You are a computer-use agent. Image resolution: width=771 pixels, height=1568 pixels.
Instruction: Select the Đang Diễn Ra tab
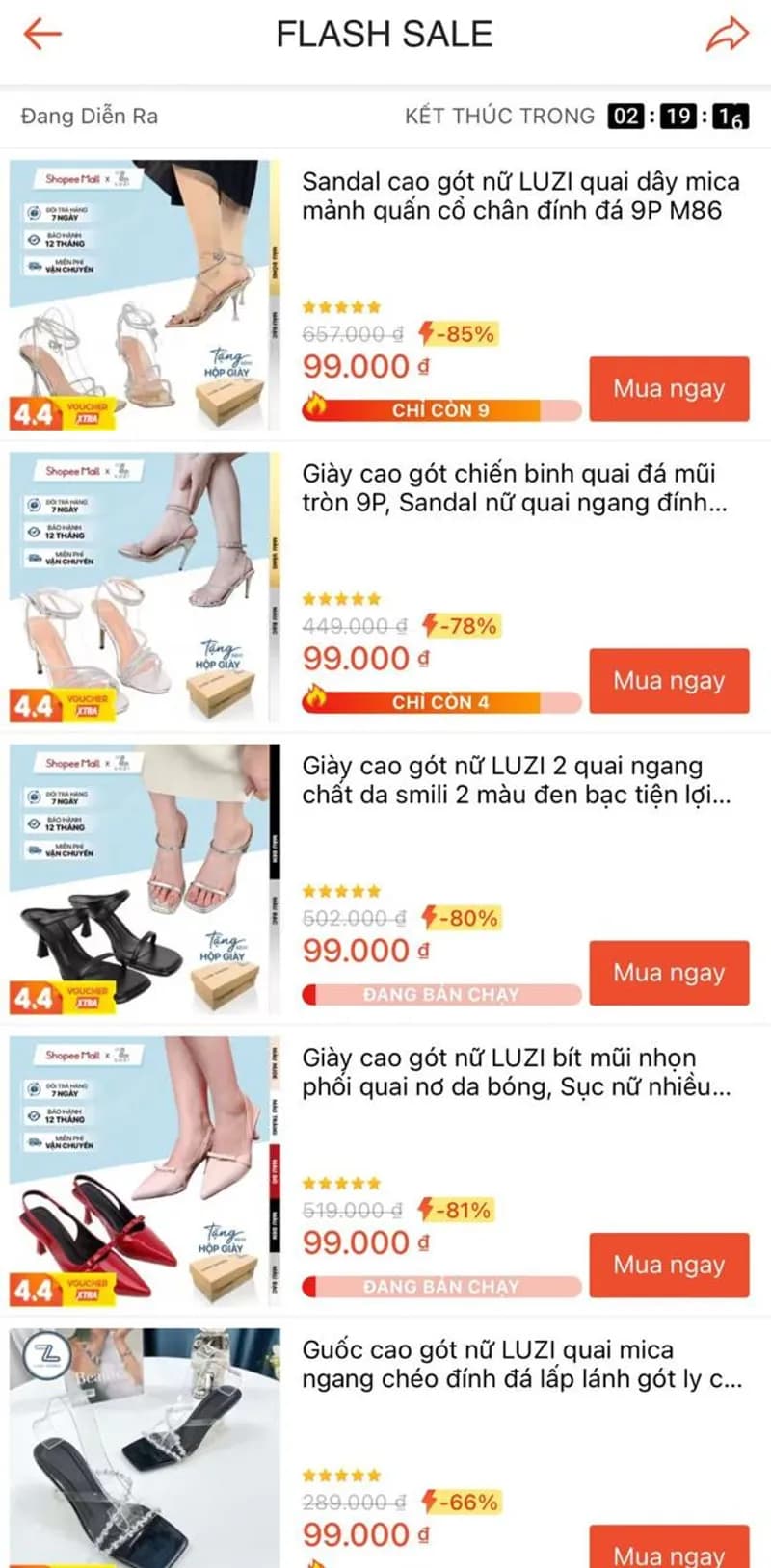pos(88,117)
